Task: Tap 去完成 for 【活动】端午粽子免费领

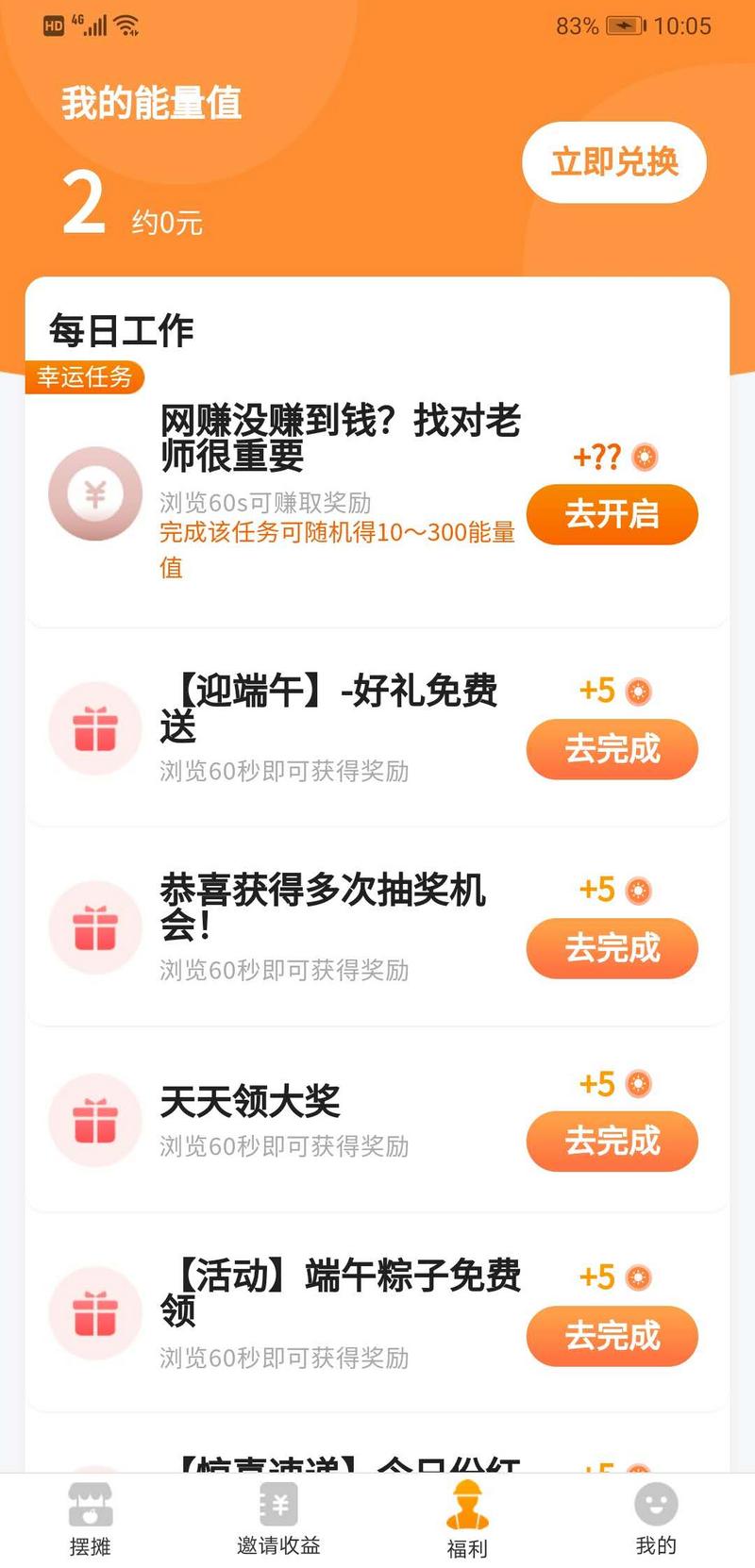Action: (x=612, y=1336)
